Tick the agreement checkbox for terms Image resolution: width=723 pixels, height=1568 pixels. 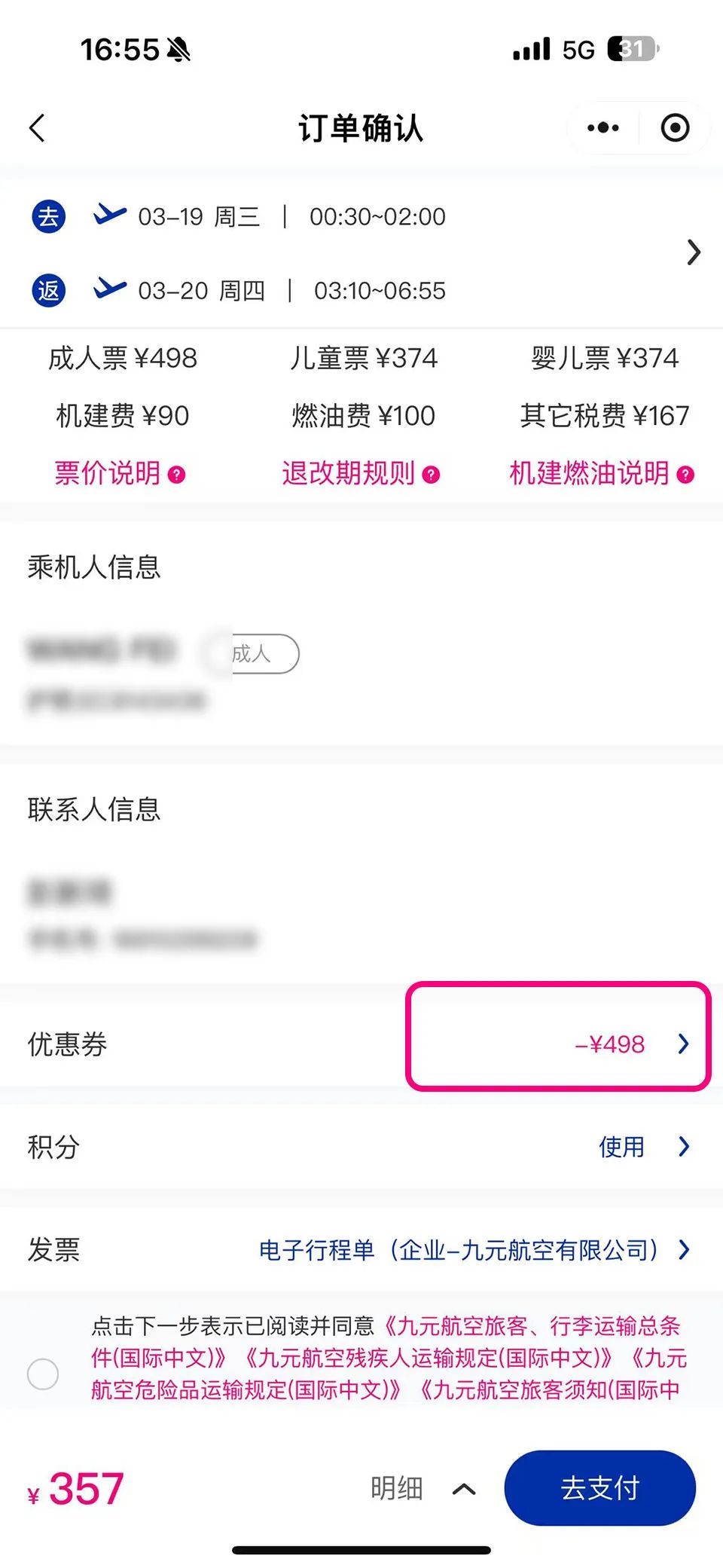point(43,1374)
